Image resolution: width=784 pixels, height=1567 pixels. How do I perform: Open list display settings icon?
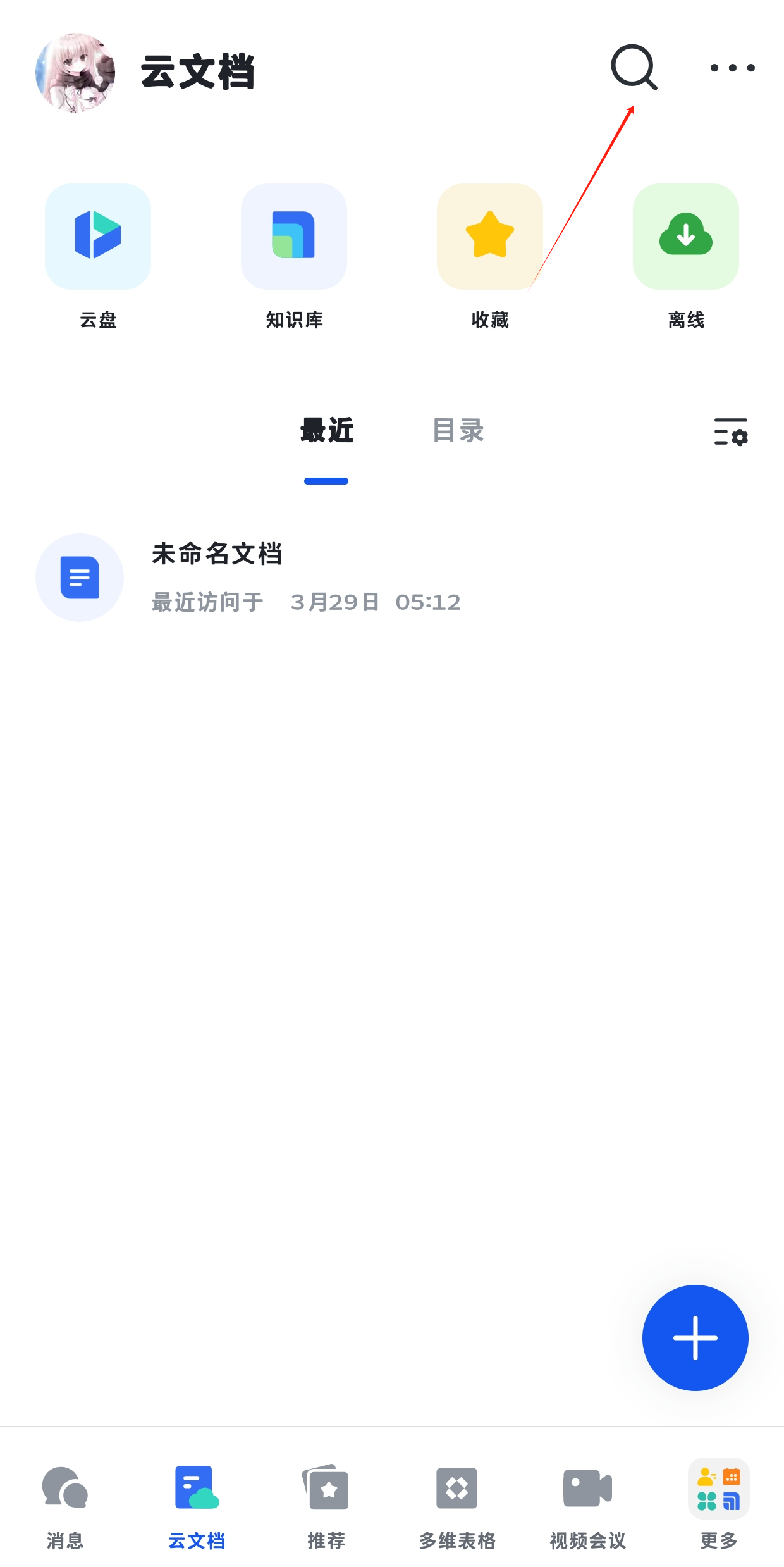coord(730,432)
